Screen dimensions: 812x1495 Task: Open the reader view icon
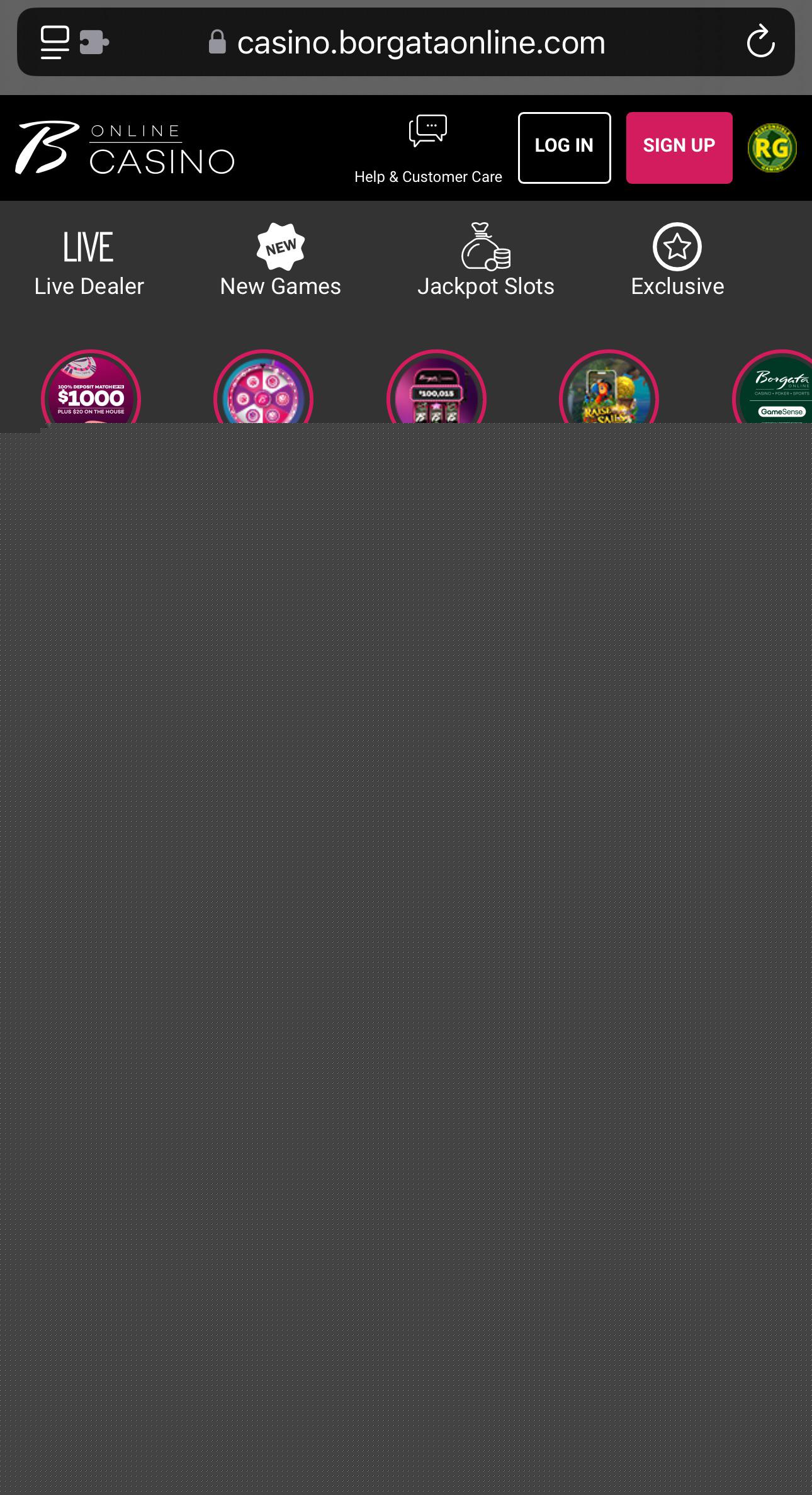point(55,42)
